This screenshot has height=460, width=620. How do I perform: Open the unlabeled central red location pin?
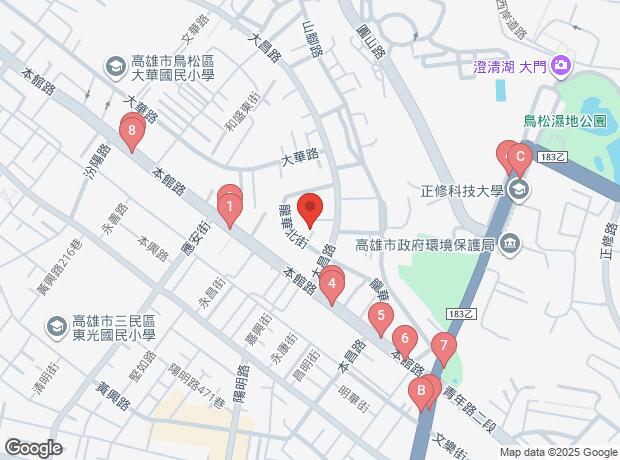[310, 207]
